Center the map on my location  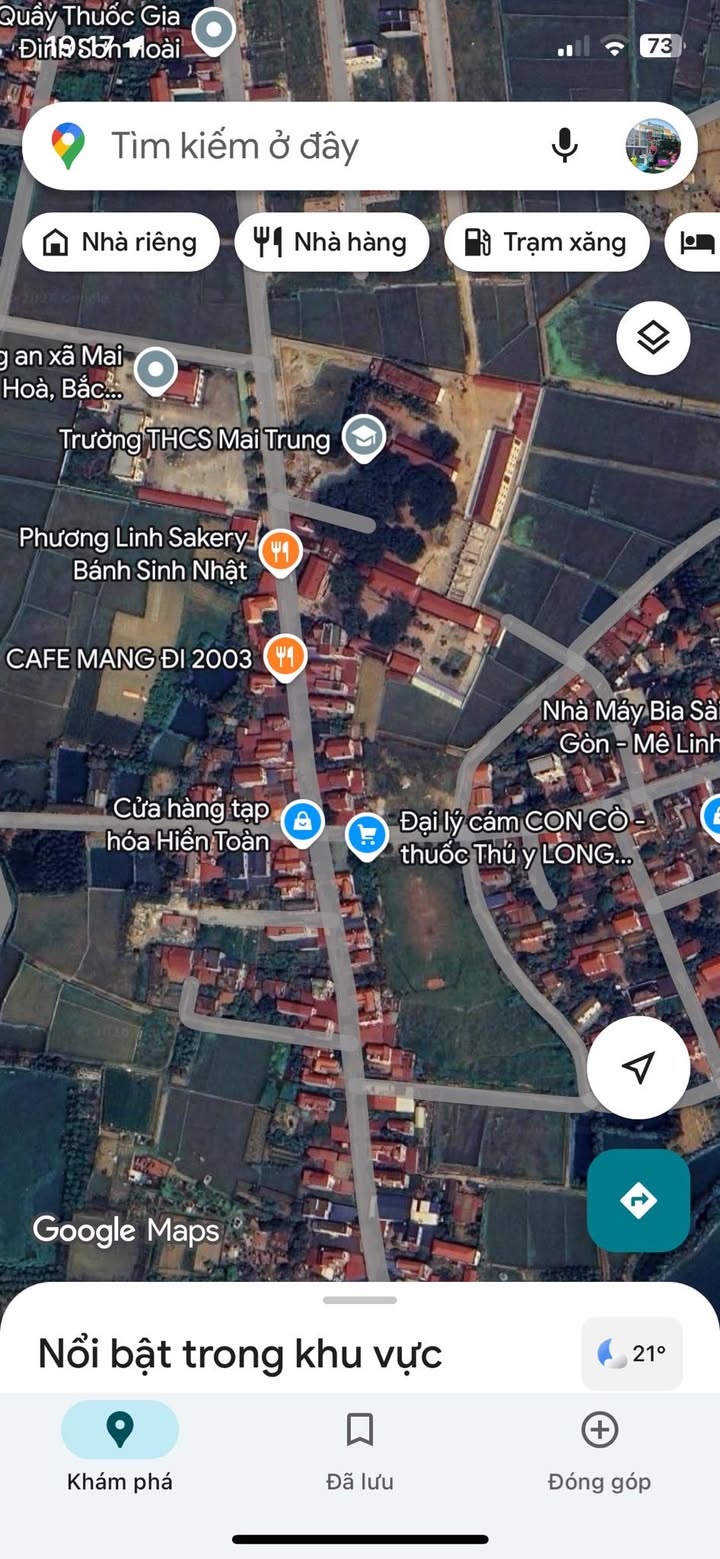(x=638, y=1067)
